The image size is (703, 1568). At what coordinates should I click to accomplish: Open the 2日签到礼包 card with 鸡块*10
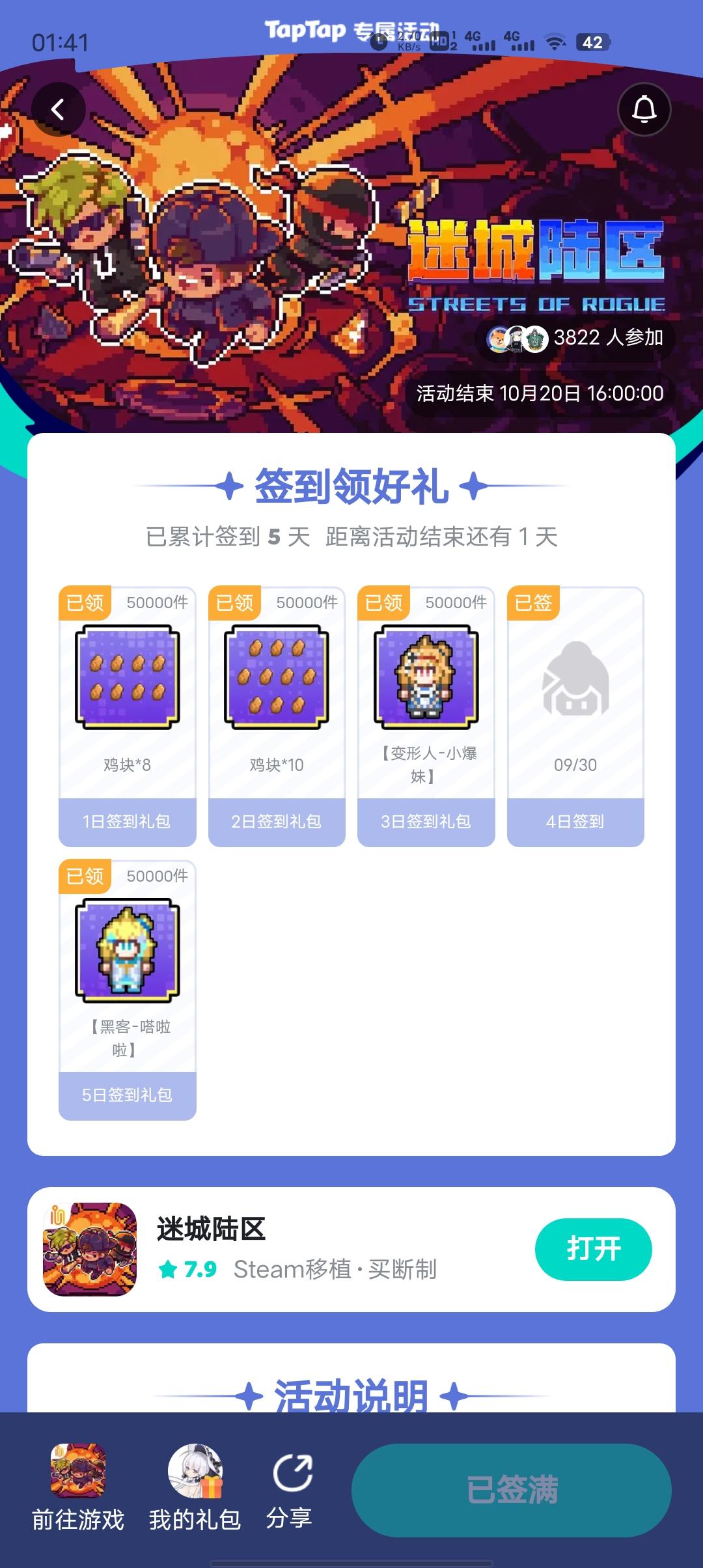[x=277, y=716]
